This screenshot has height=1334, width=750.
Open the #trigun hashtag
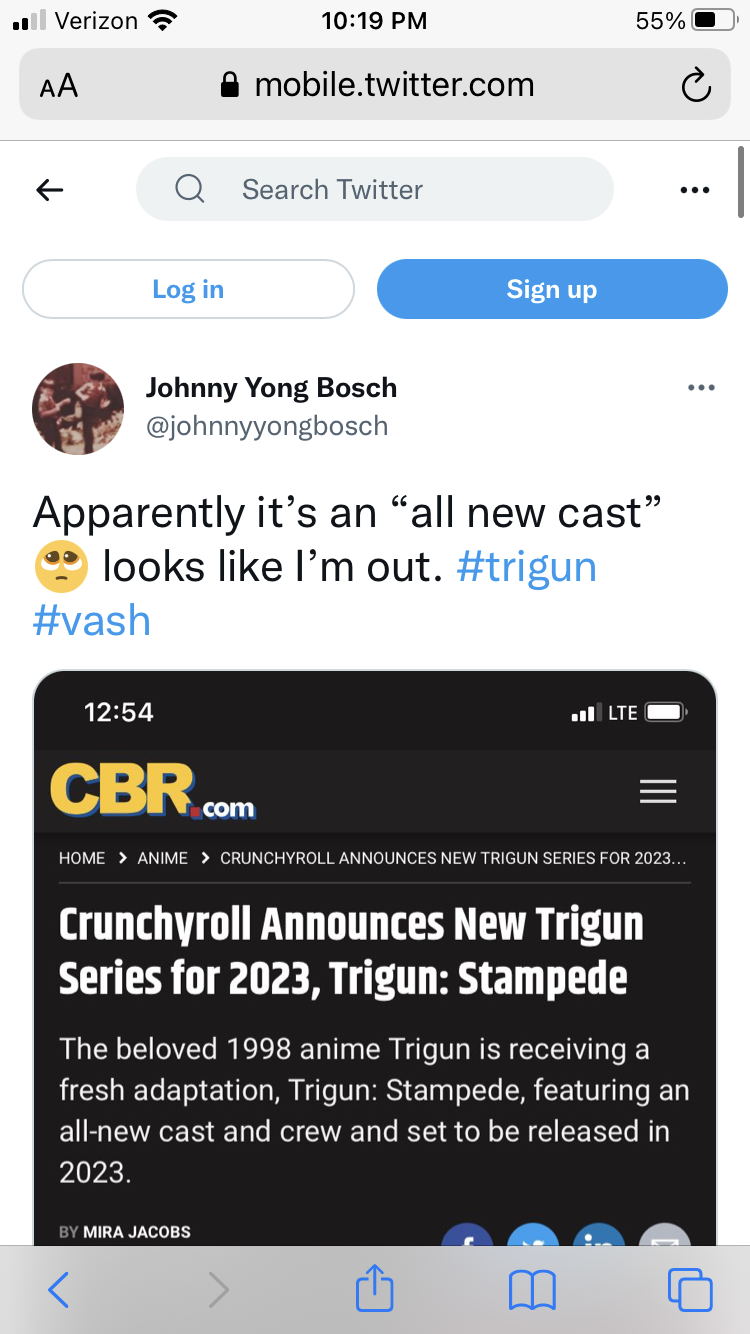[x=526, y=567]
